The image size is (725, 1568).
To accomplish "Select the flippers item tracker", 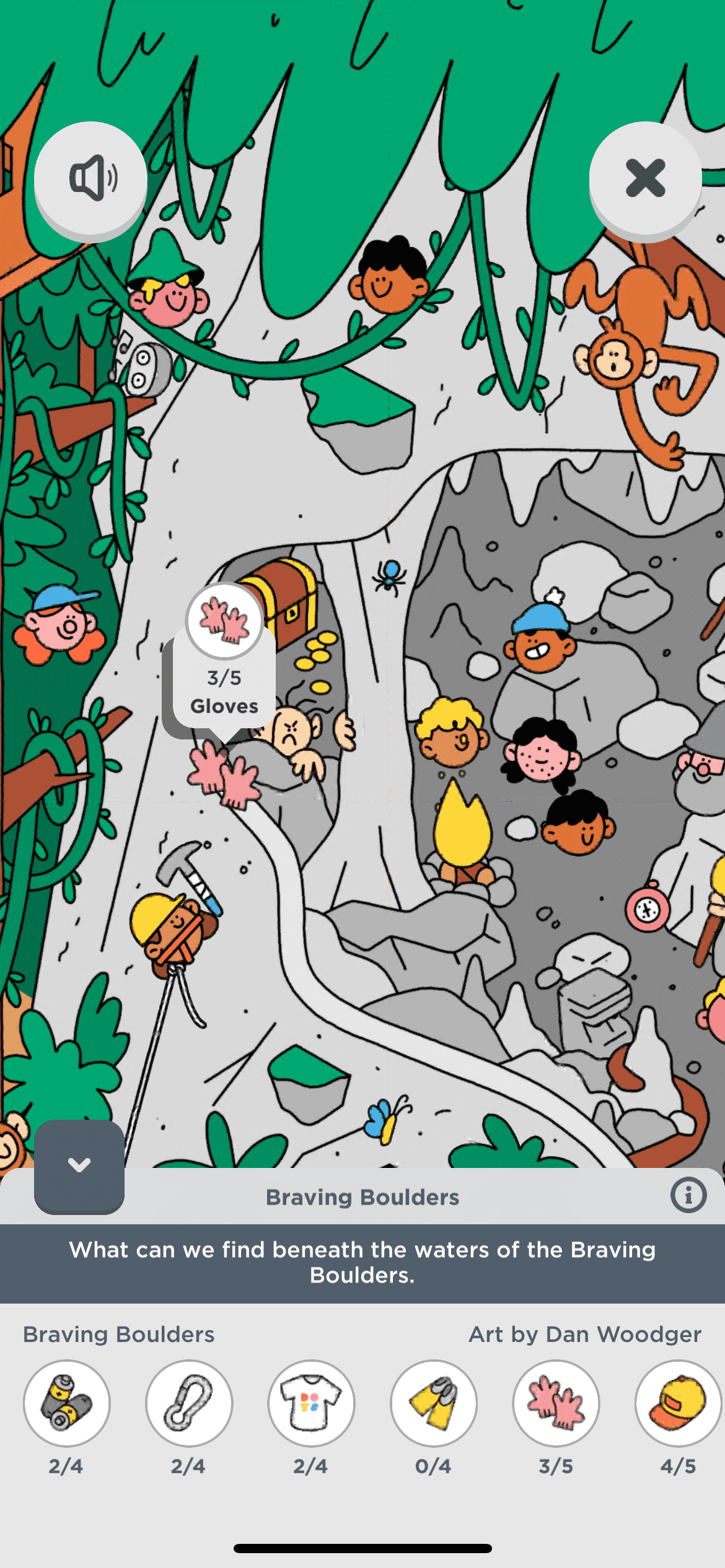I will click(x=433, y=1403).
